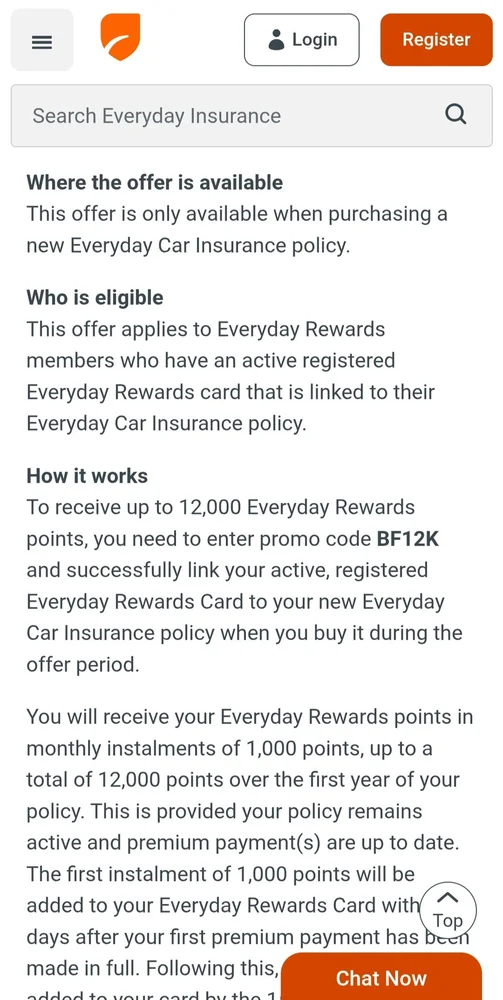
Task: Jump back to Top of page
Action: pos(448,909)
